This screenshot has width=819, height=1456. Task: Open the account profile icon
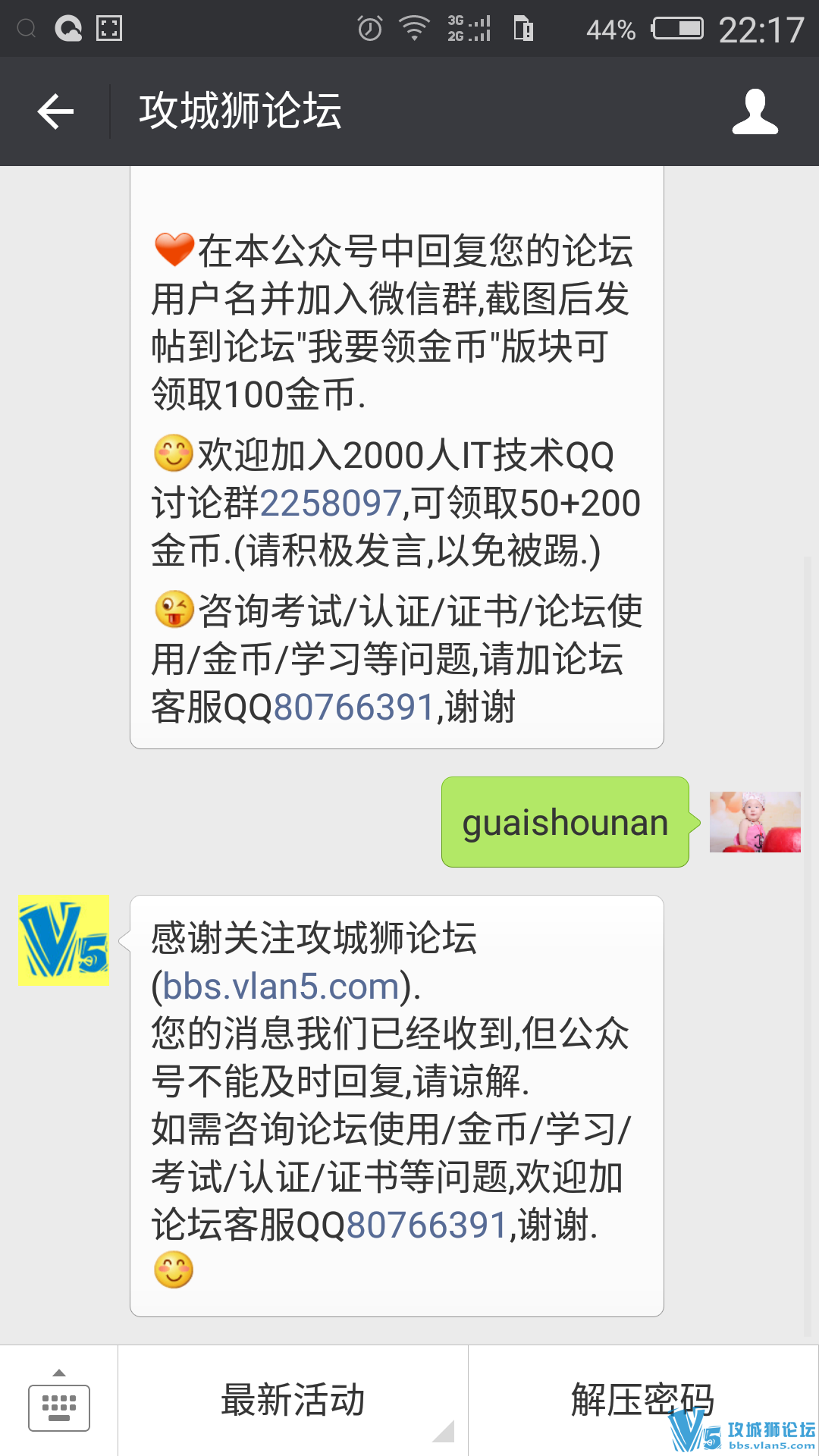pos(755,111)
